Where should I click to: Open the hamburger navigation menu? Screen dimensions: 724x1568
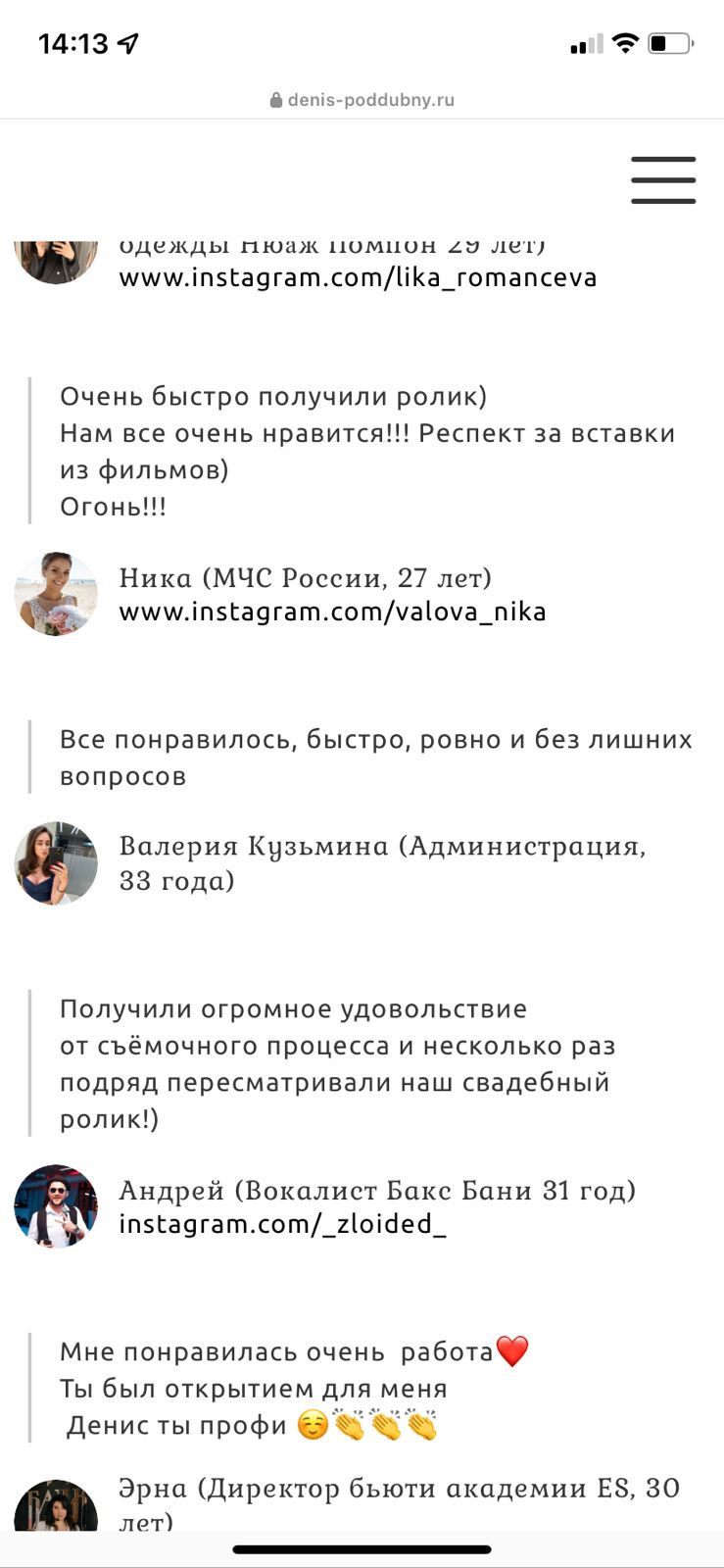click(x=663, y=180)
